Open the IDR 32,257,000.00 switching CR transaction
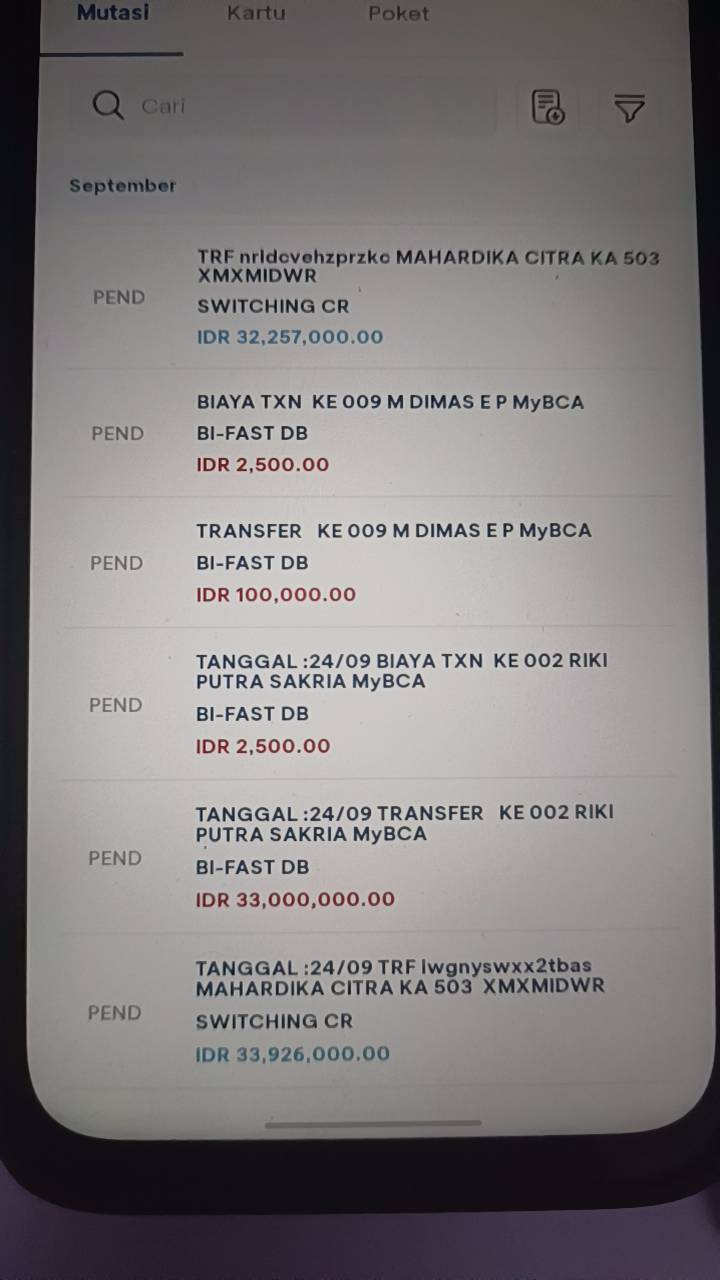 point(368,297)
